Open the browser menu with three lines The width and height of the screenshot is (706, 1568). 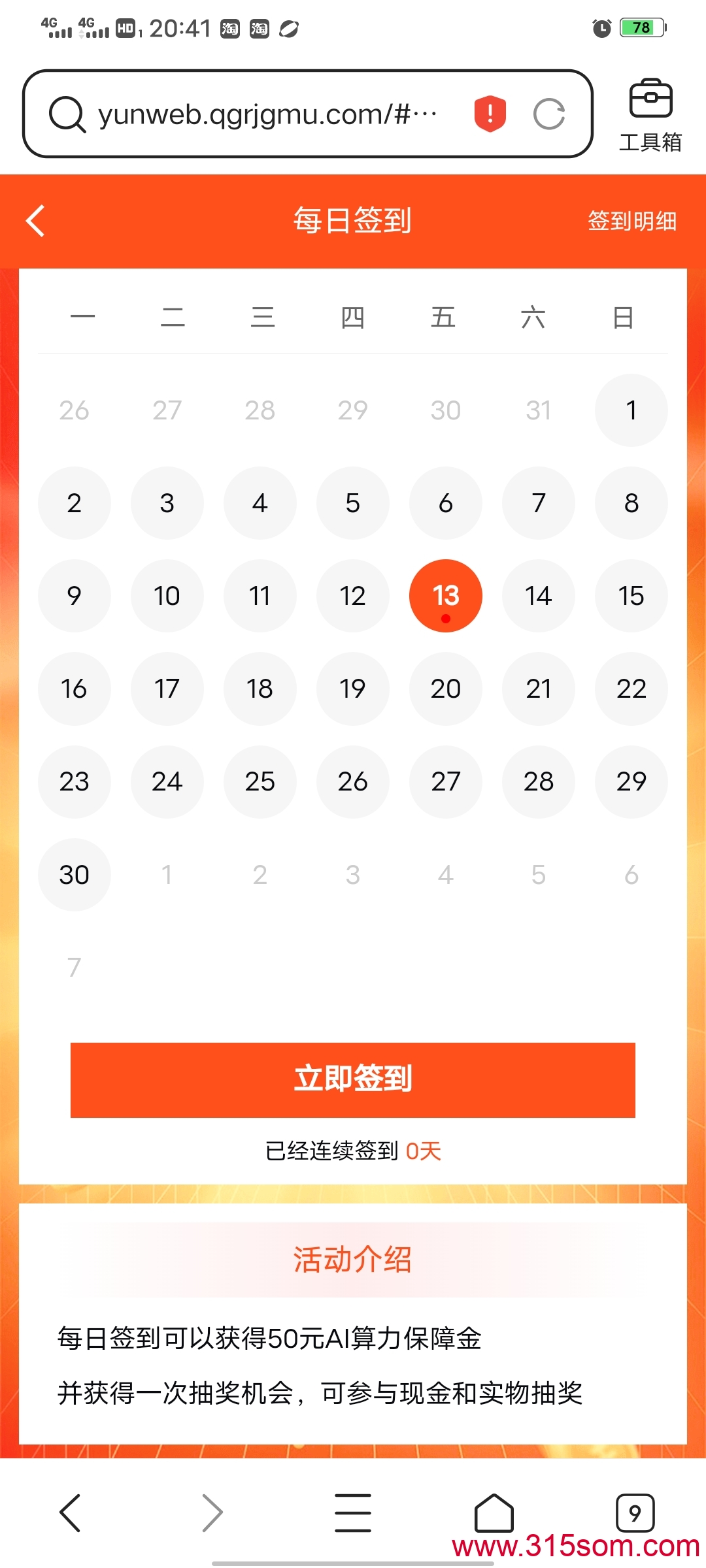[353, 1512]
